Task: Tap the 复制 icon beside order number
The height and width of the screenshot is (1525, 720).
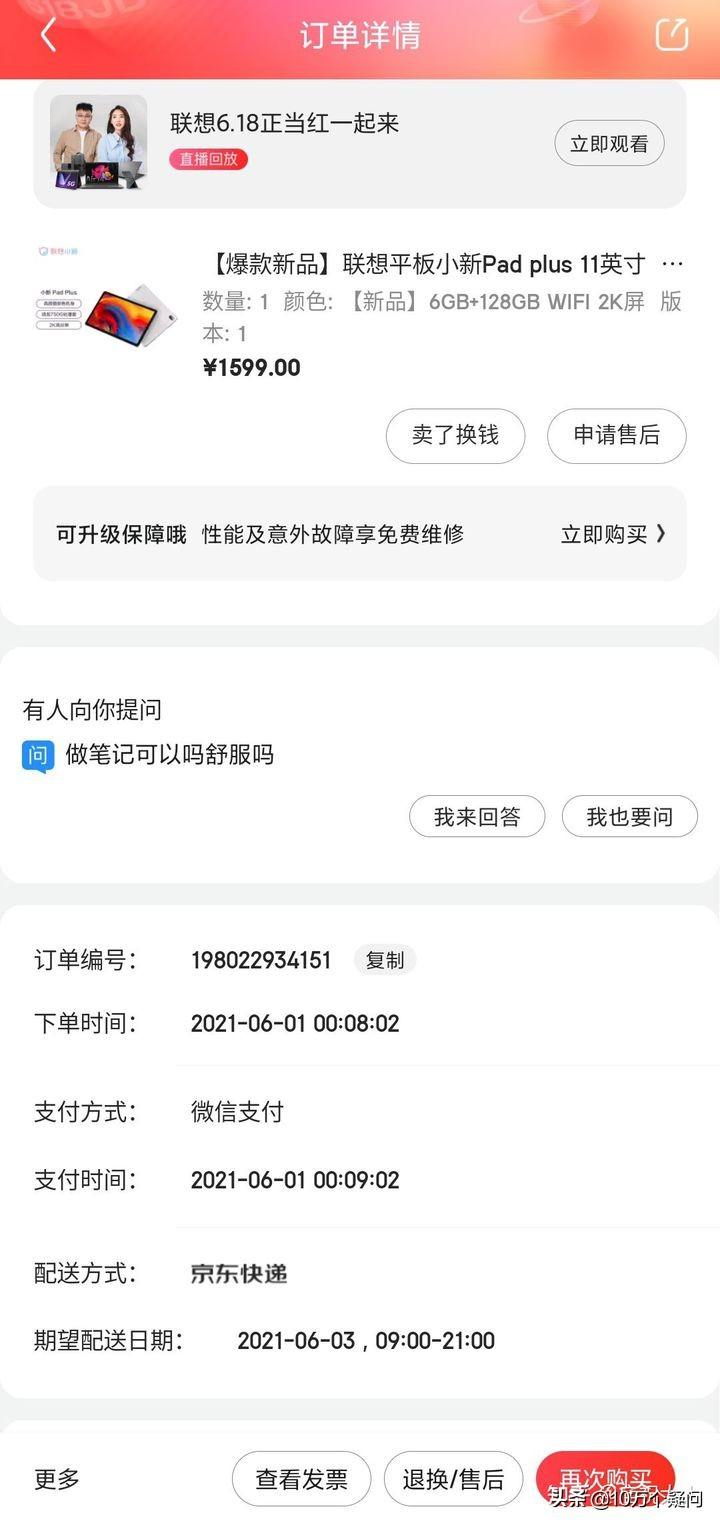Action: tap(384, 960)
